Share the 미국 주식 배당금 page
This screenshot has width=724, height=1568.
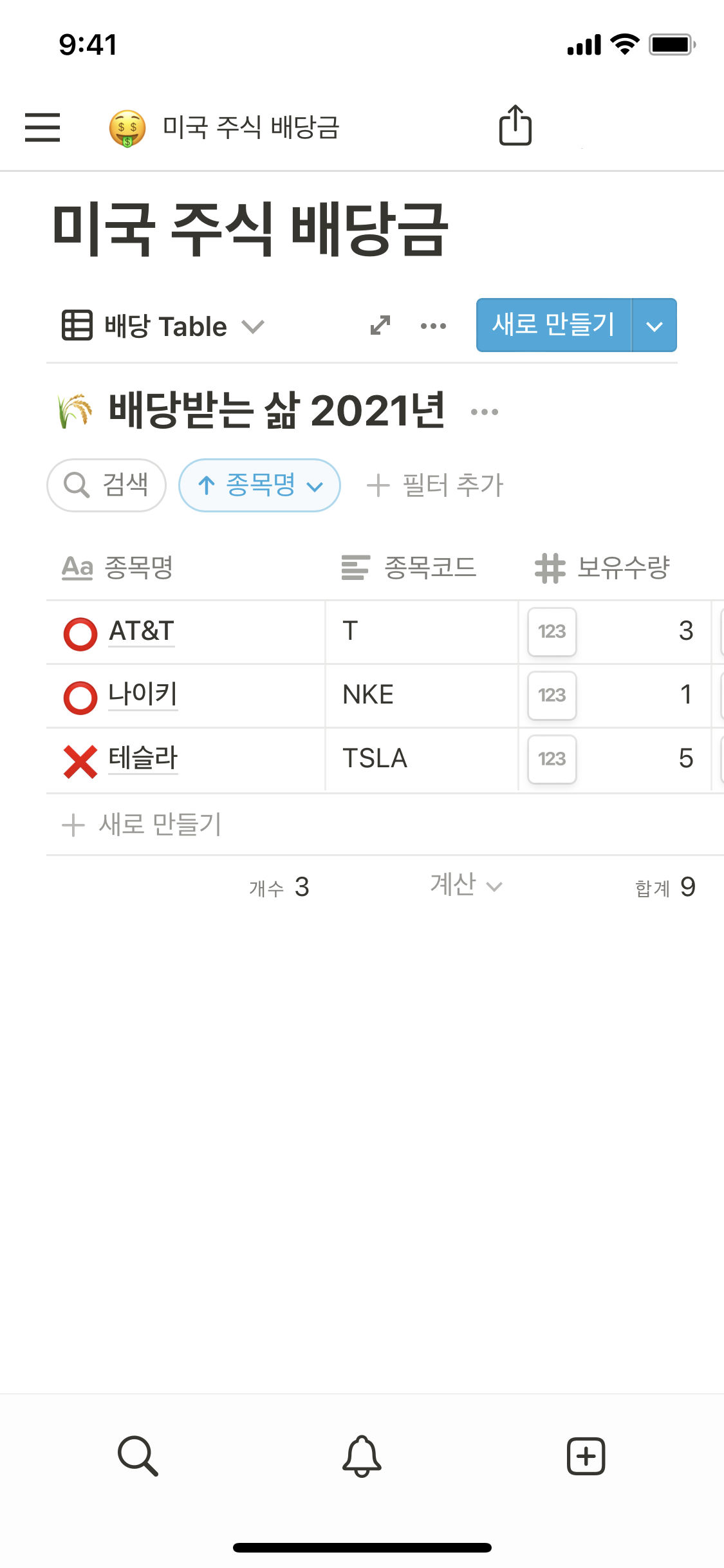tap(515, 126)
